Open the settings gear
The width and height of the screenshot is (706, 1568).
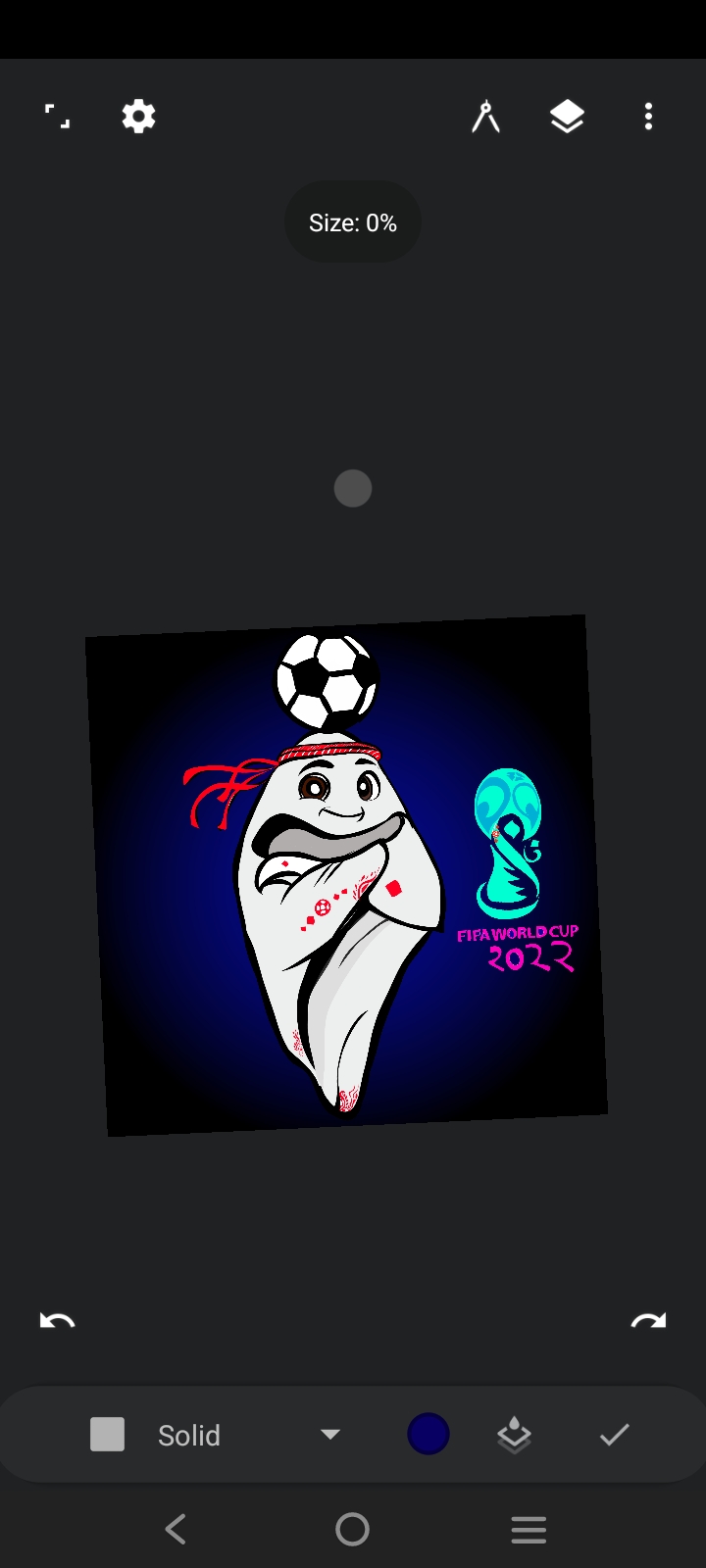tap(138, 117)
